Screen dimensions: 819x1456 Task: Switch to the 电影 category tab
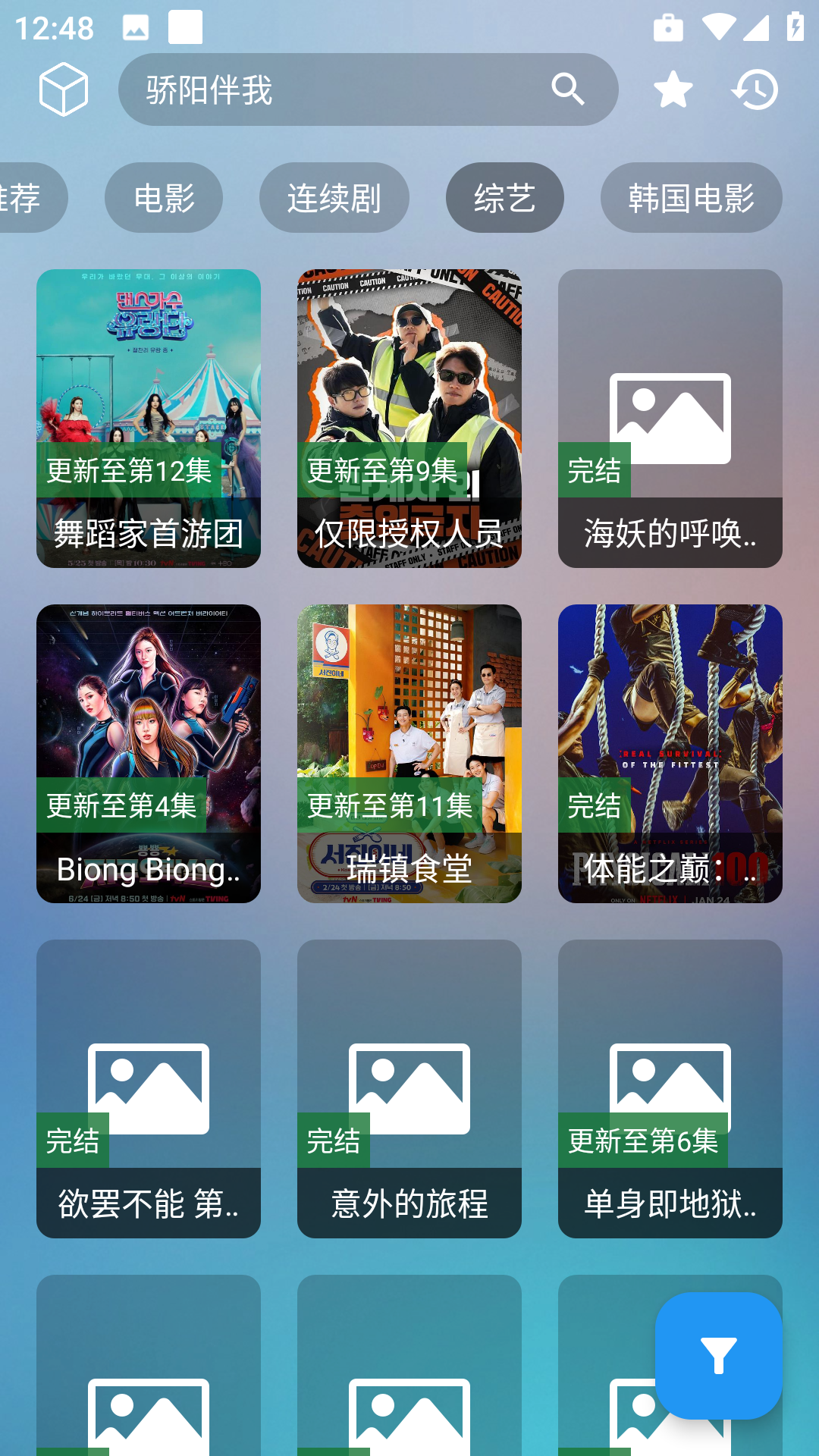pos(164,197)
